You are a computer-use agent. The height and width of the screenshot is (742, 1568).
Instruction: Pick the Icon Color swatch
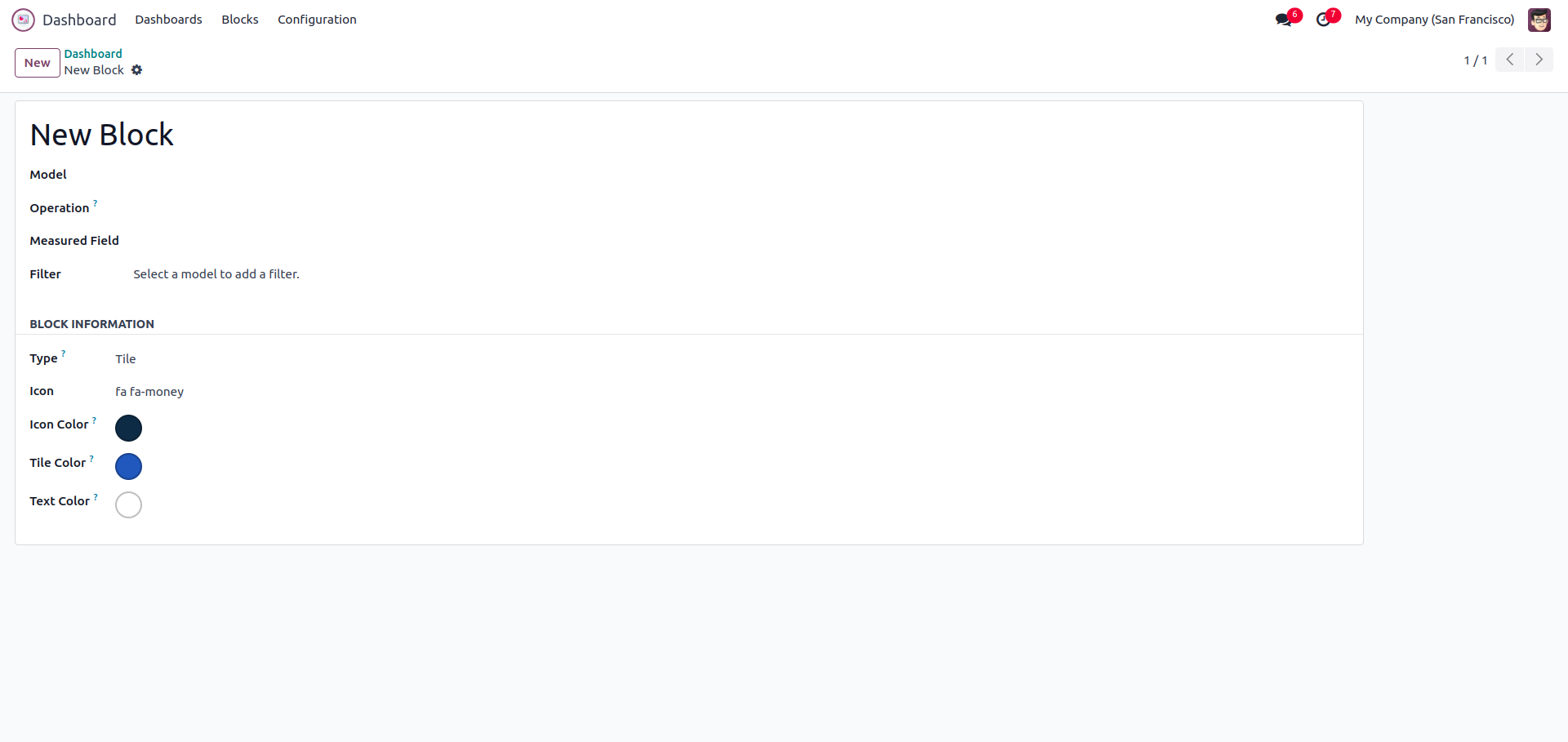point(128,428)
